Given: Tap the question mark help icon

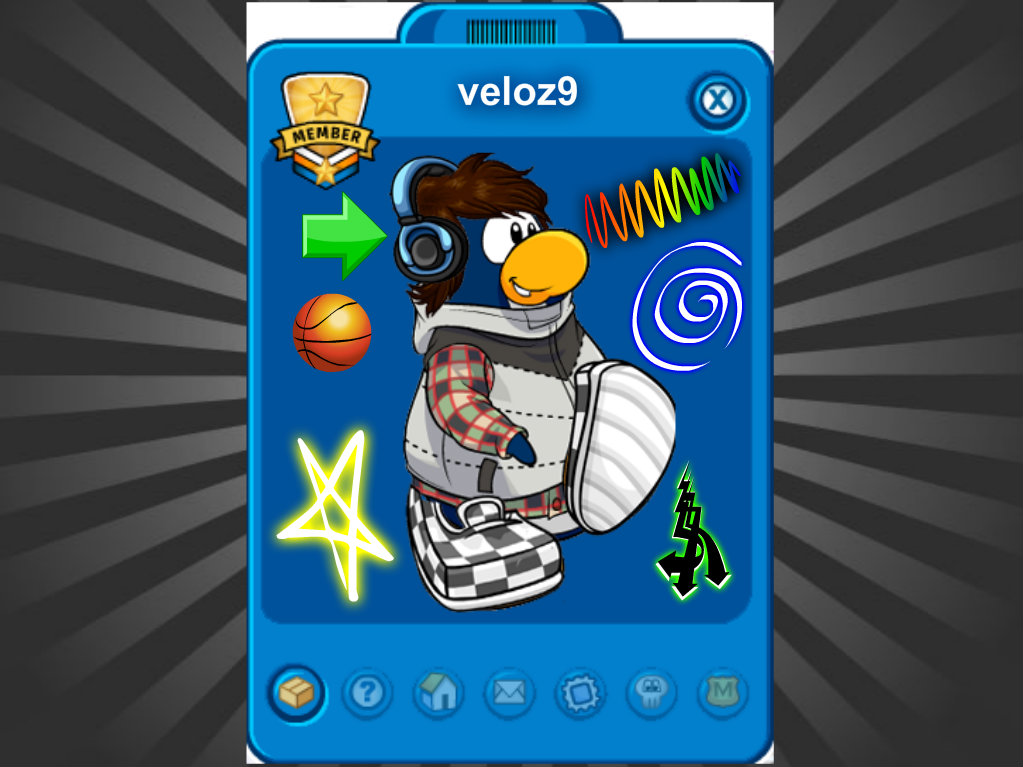Looking at the screenshot, I should [x=368, y=692].
